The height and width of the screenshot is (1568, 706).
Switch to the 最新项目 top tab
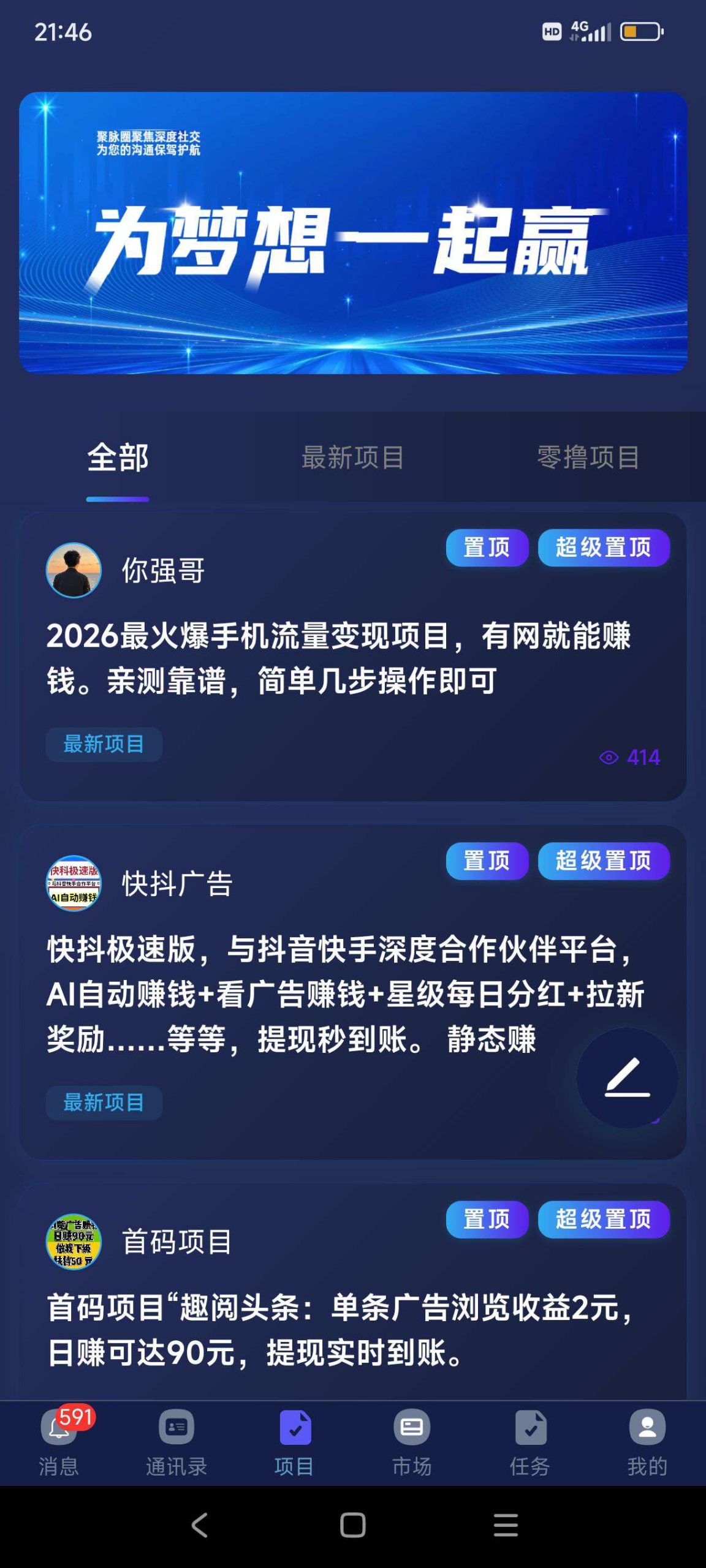pyautogui.click(x=352, y=458)
